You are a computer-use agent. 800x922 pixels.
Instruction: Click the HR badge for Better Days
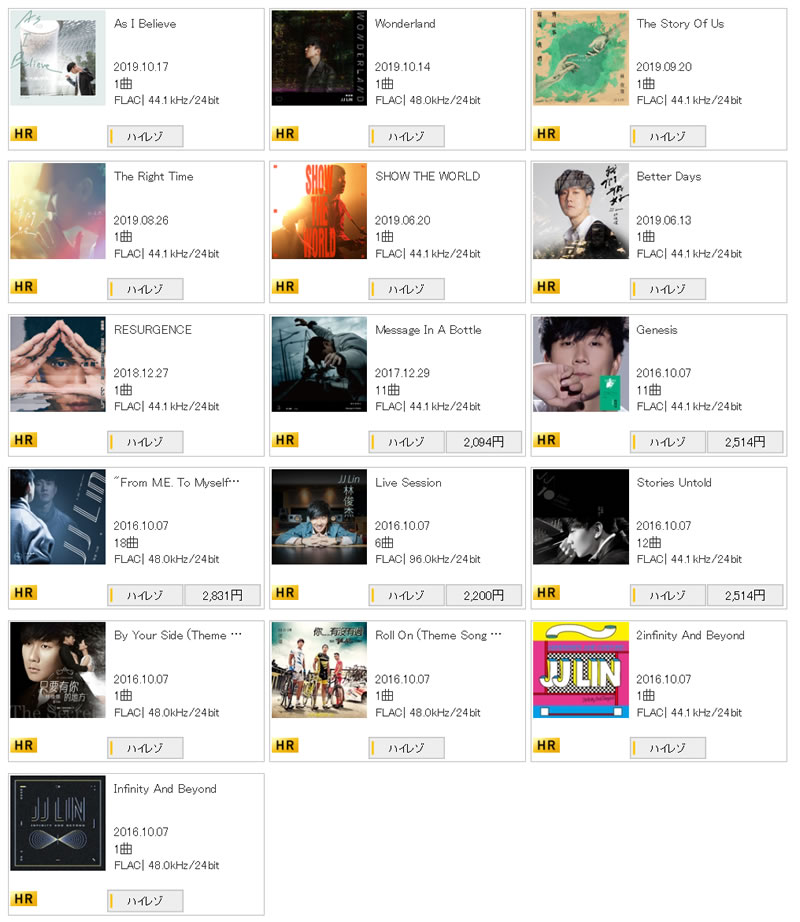click(547, 288)
